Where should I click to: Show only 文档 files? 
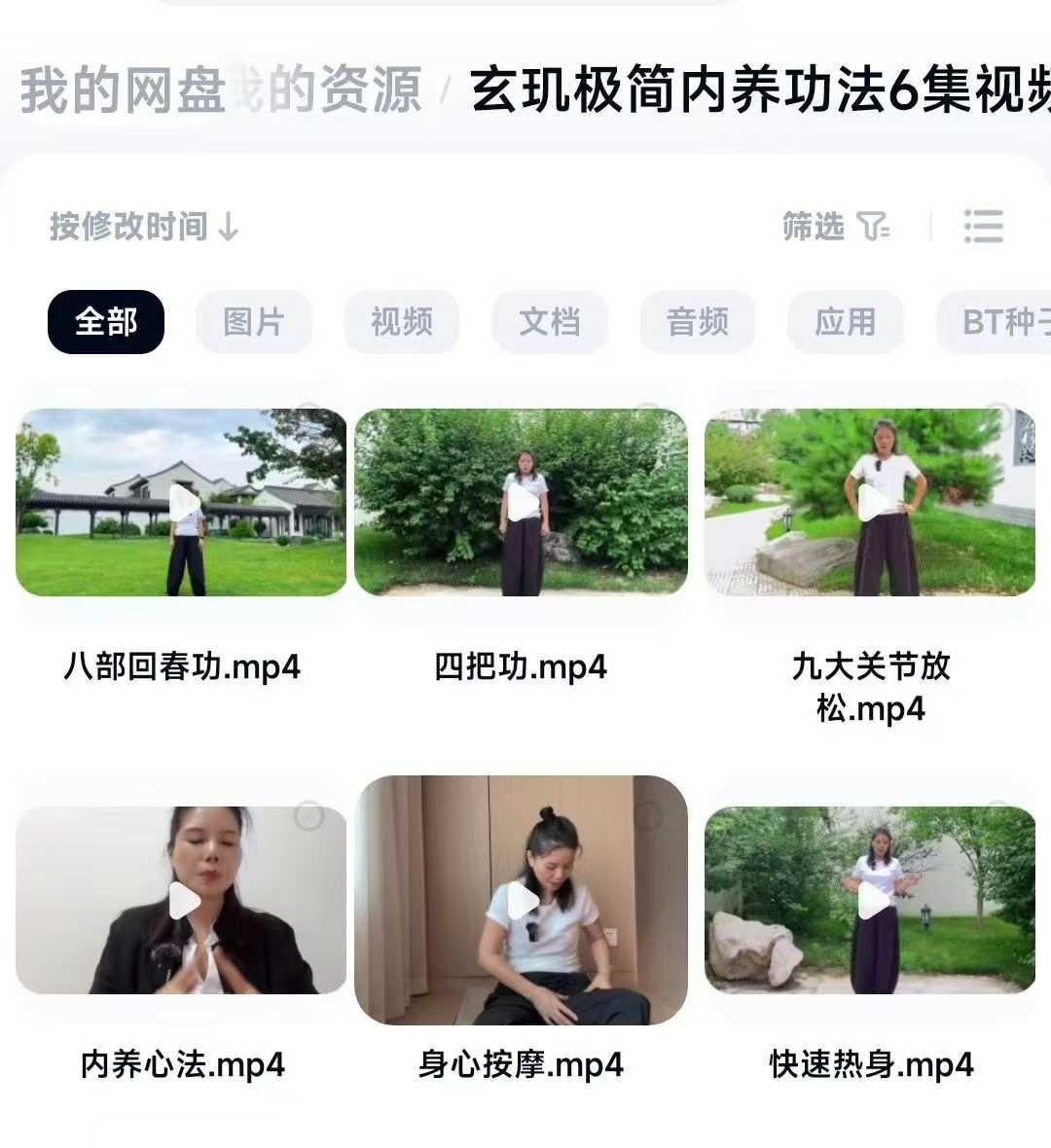tap(550, 322)
